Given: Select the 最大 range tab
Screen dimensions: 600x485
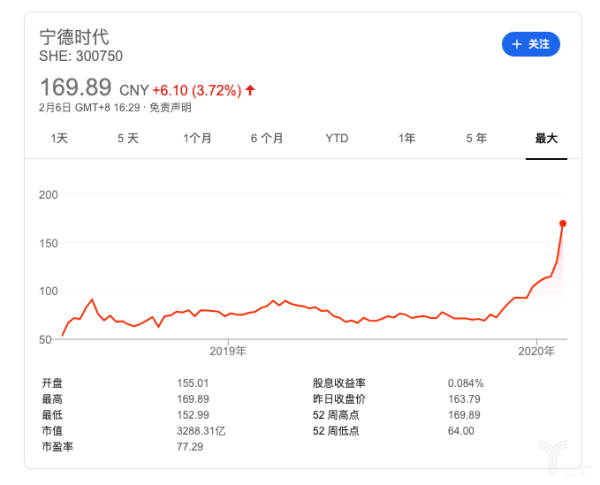Looking at the screenshot, I should click(x=546, y=138).
